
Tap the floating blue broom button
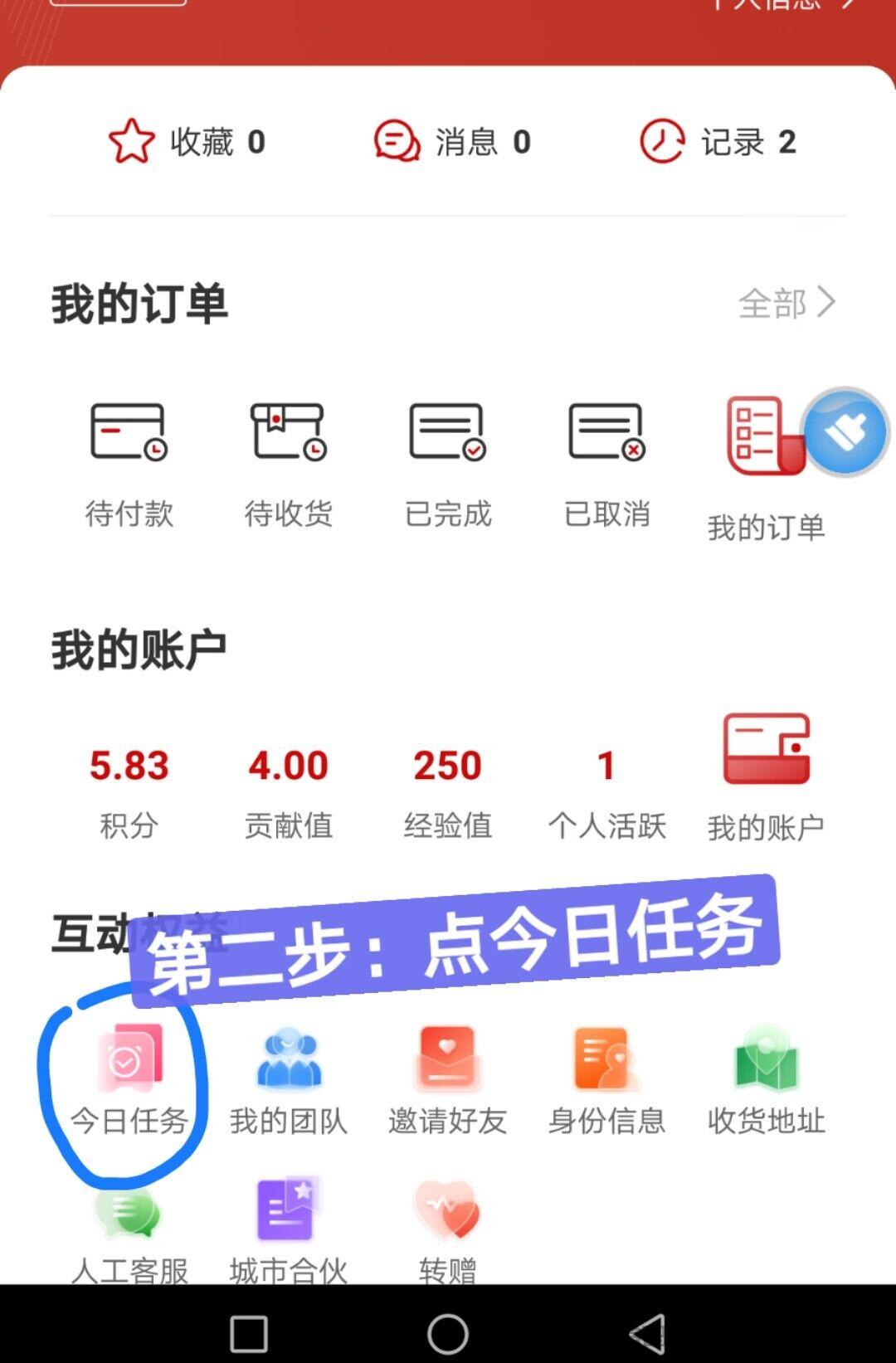845,432
